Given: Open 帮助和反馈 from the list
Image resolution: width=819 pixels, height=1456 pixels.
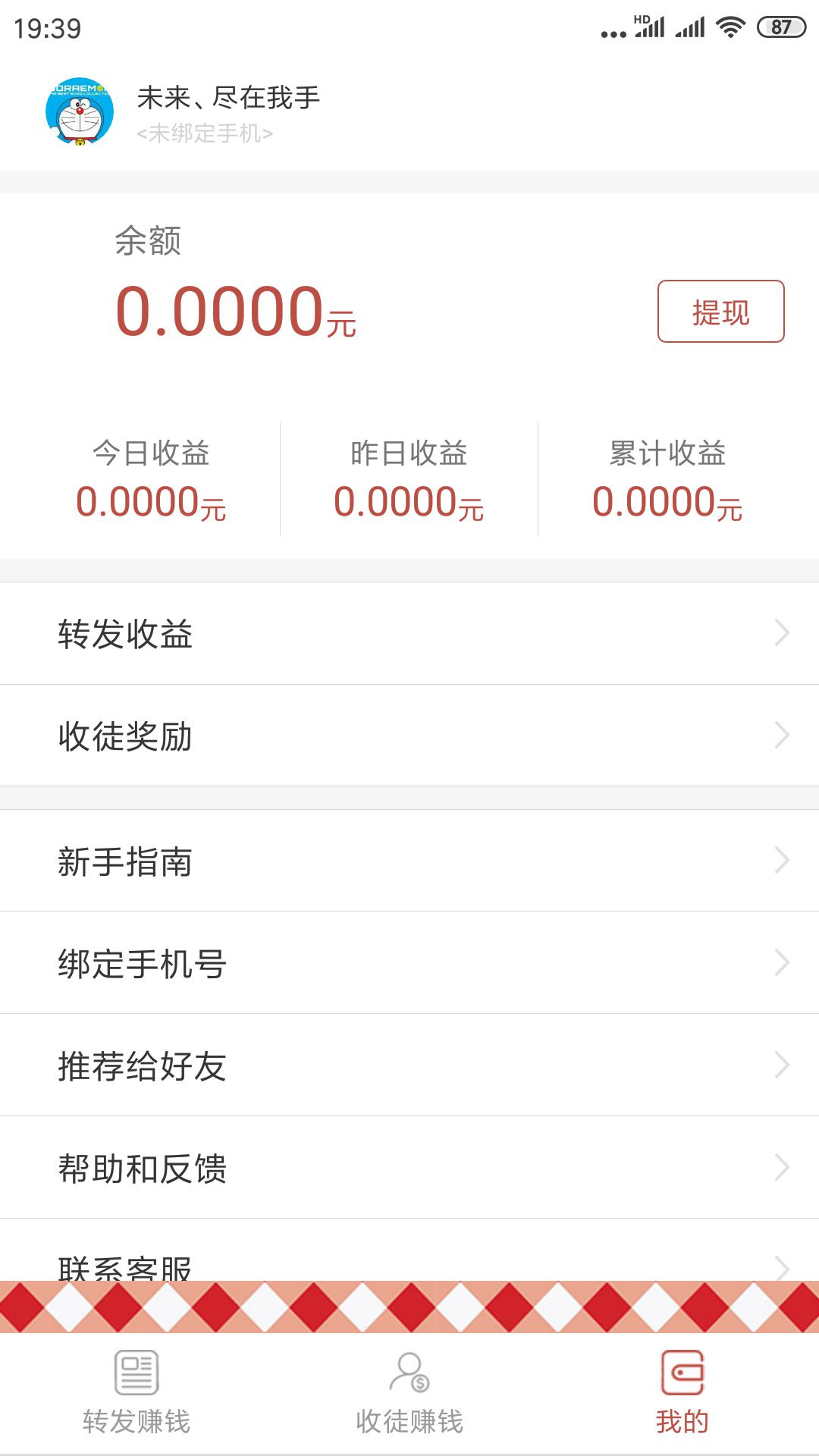Looking at the screenshot, I should pyautogui.click(x=144, y=1170).
